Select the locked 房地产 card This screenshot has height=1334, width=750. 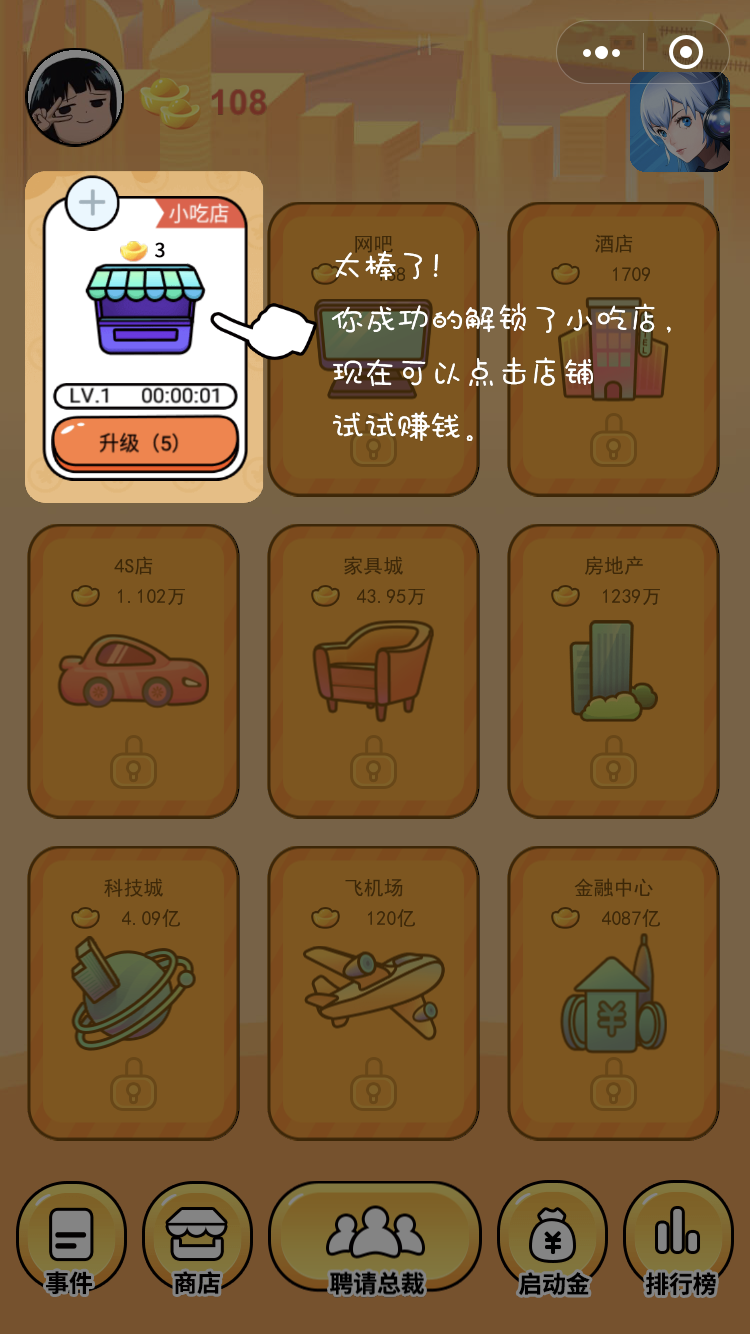point(613,670)
